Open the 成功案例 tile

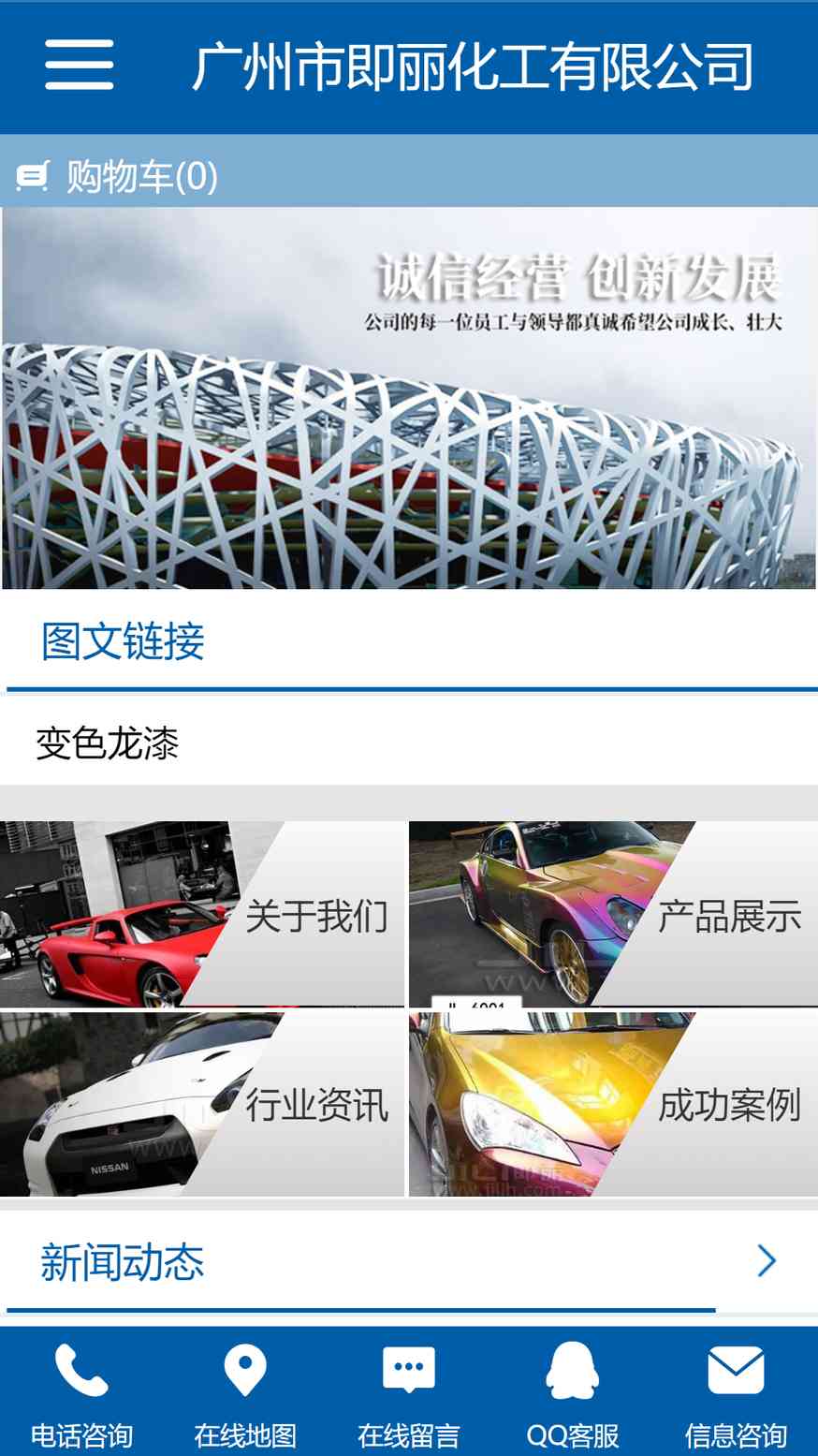[x=613, y=1104]
